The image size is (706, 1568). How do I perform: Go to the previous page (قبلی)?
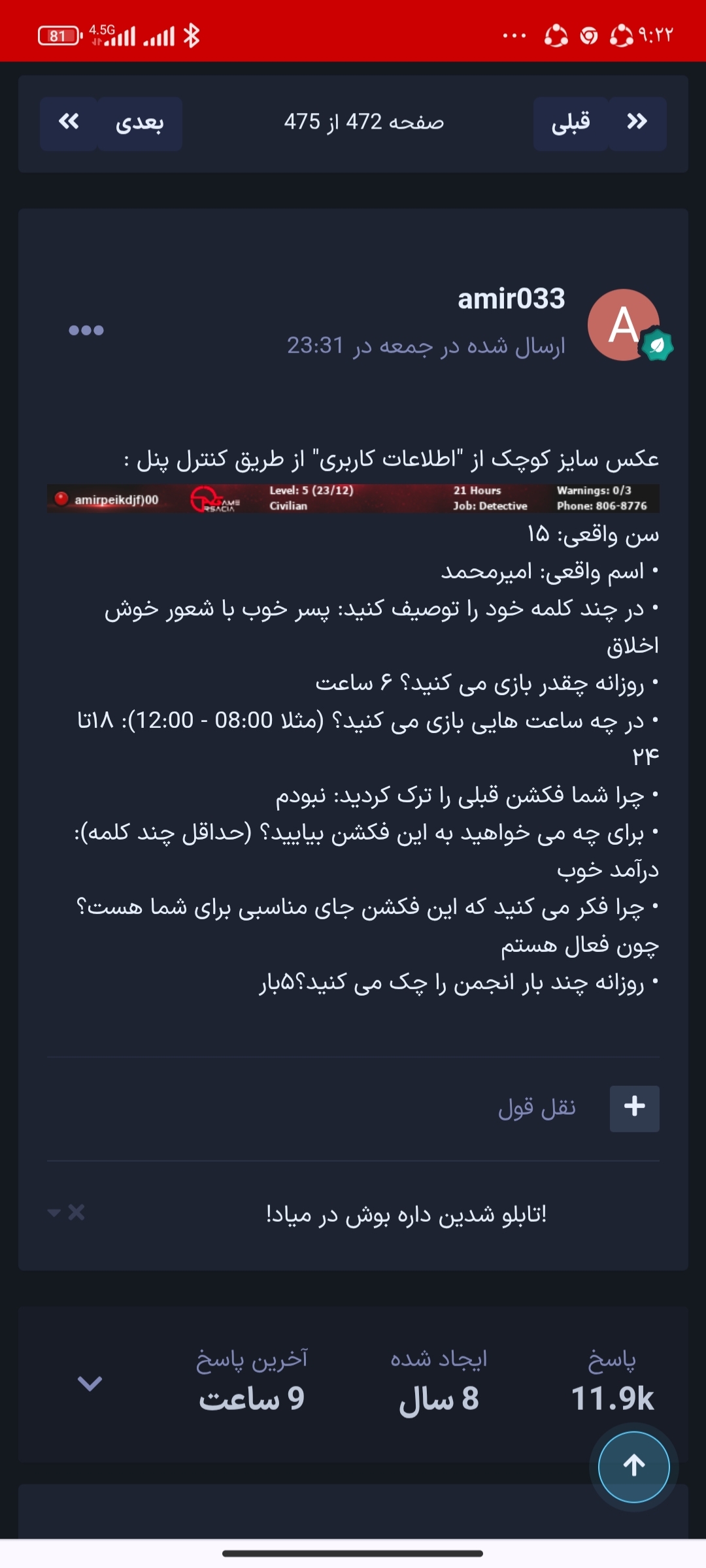click(x=571, y=123)
